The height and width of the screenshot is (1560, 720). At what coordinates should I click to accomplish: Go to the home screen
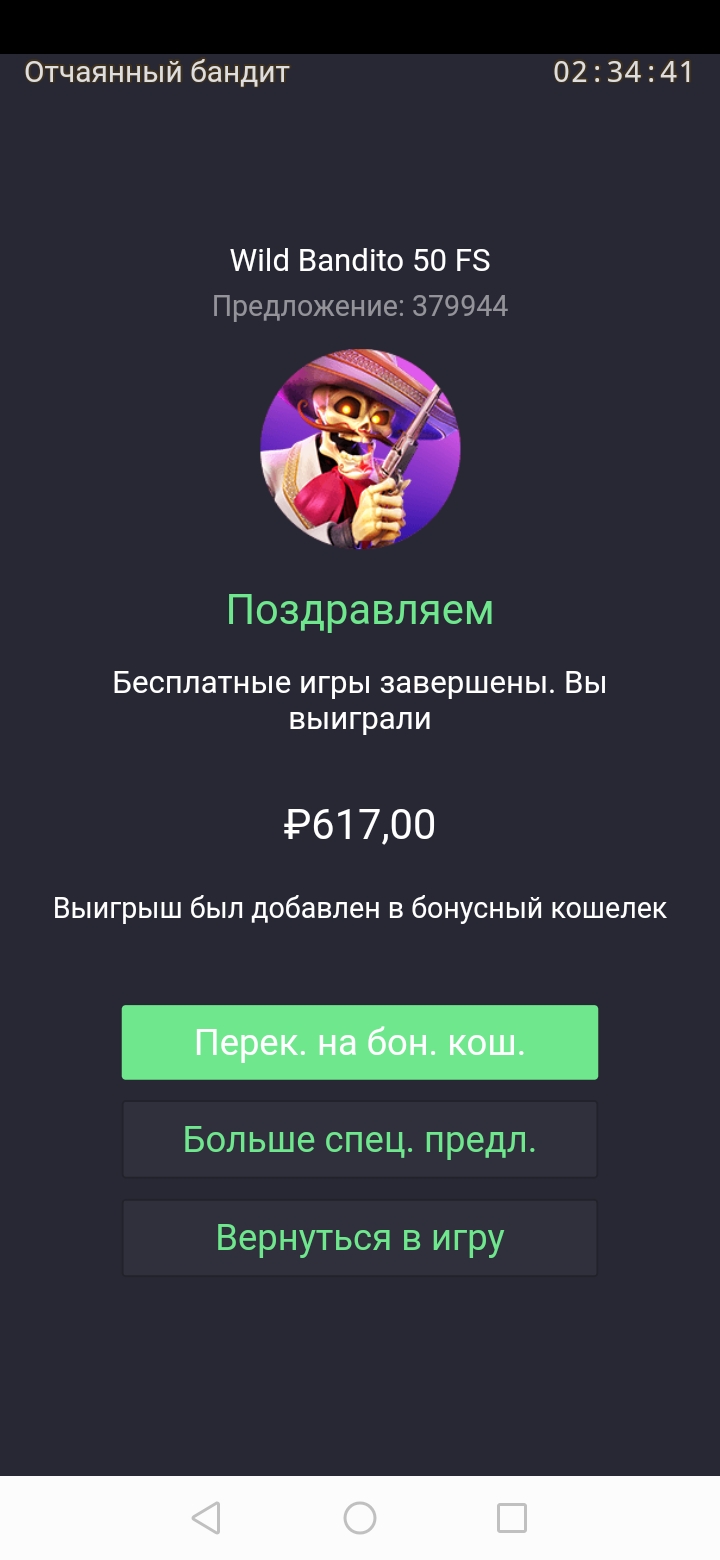pyautogui.click(x=360, y=1518)
